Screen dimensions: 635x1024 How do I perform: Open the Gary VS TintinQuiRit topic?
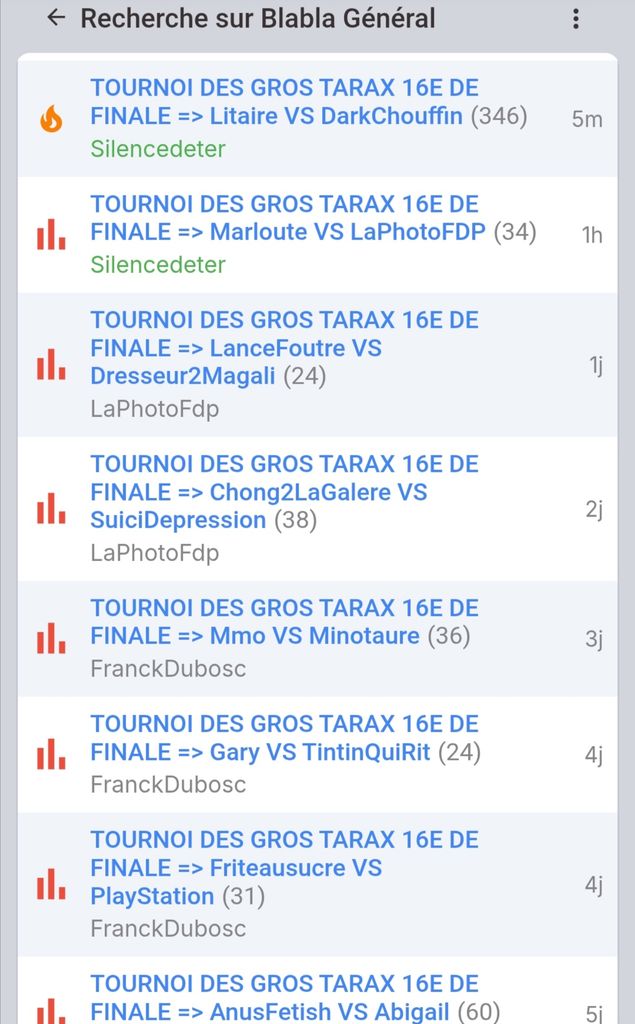pos(284,738)
